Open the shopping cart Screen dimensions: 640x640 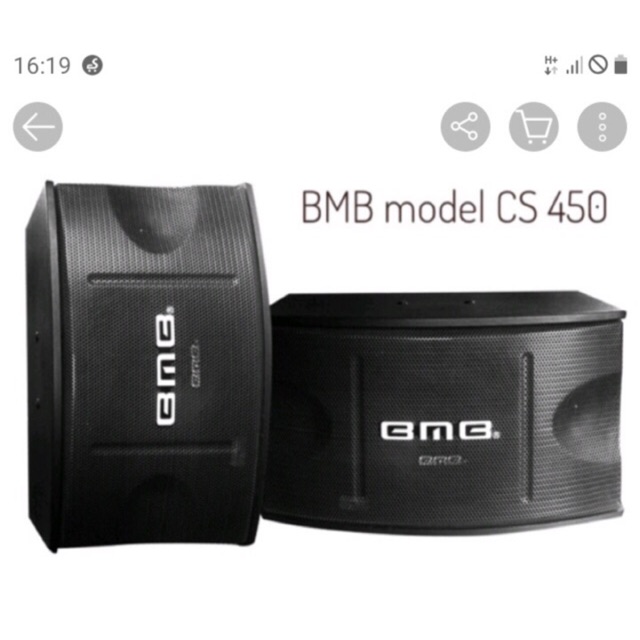click(534, 128)
